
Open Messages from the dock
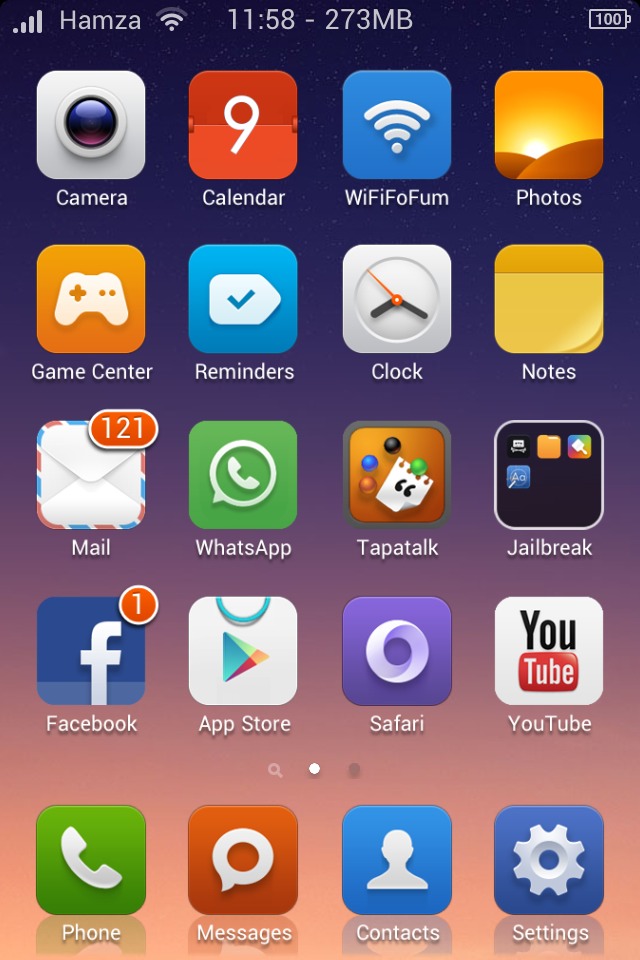coord(243,860)
